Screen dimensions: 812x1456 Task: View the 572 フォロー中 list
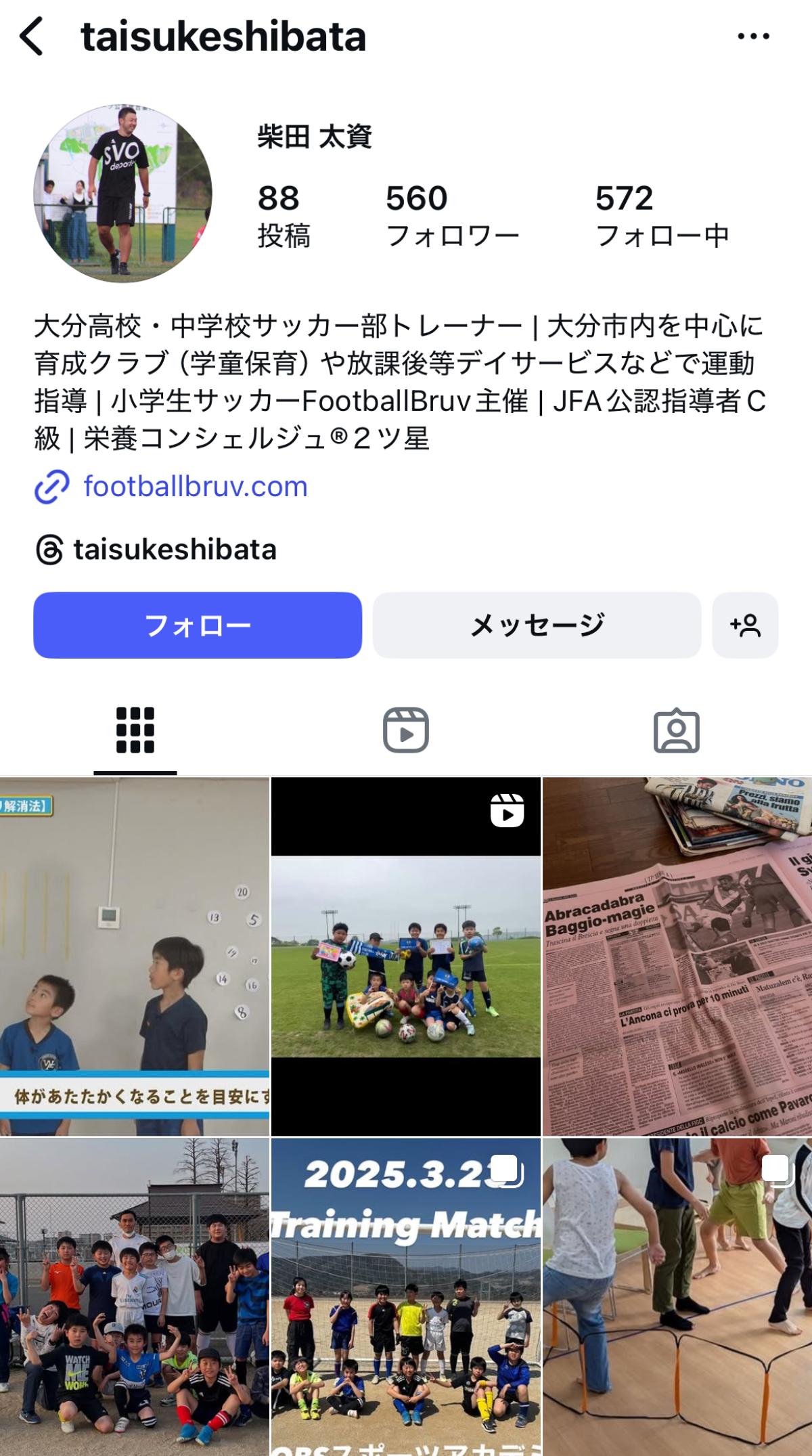(x=662, y=216)
